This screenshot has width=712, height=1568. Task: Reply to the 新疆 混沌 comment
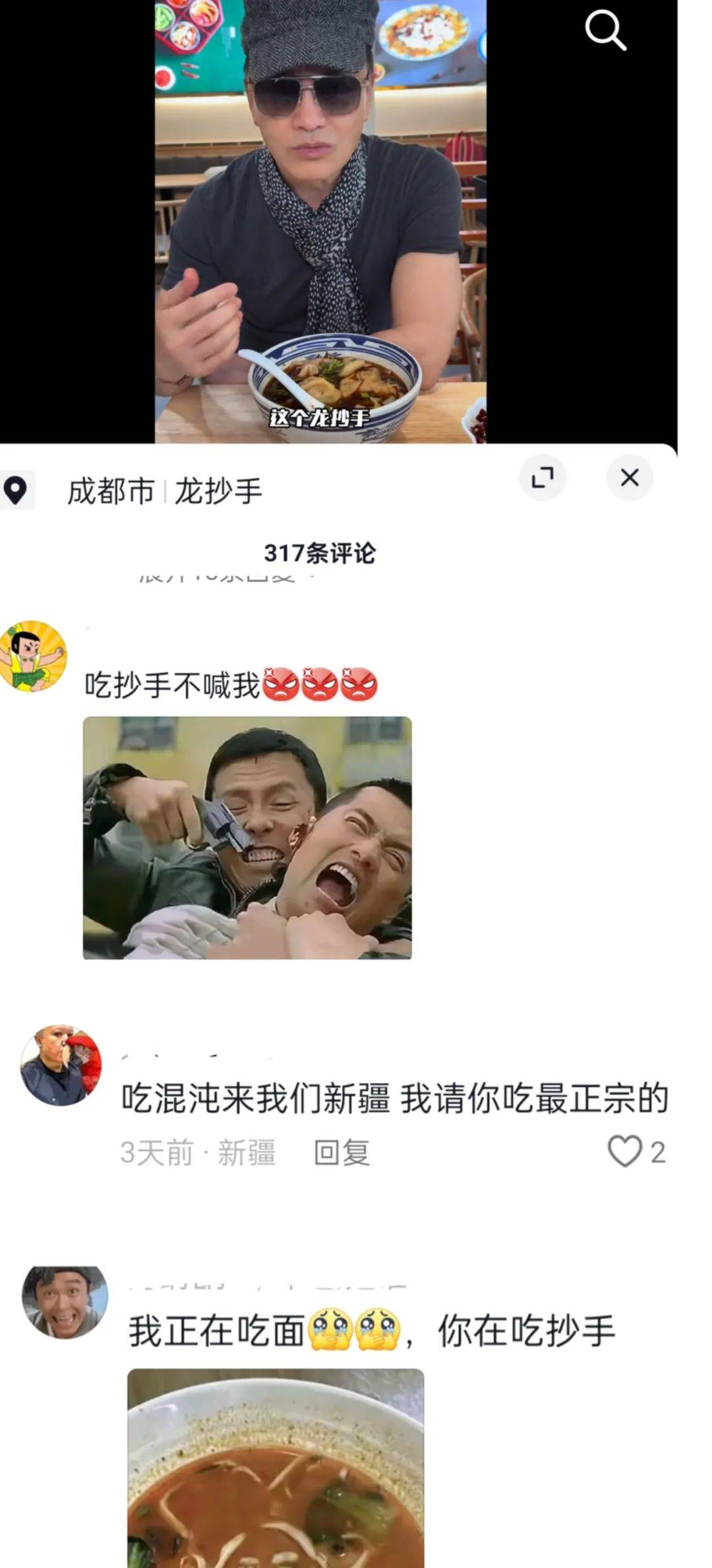[341, 1152]
